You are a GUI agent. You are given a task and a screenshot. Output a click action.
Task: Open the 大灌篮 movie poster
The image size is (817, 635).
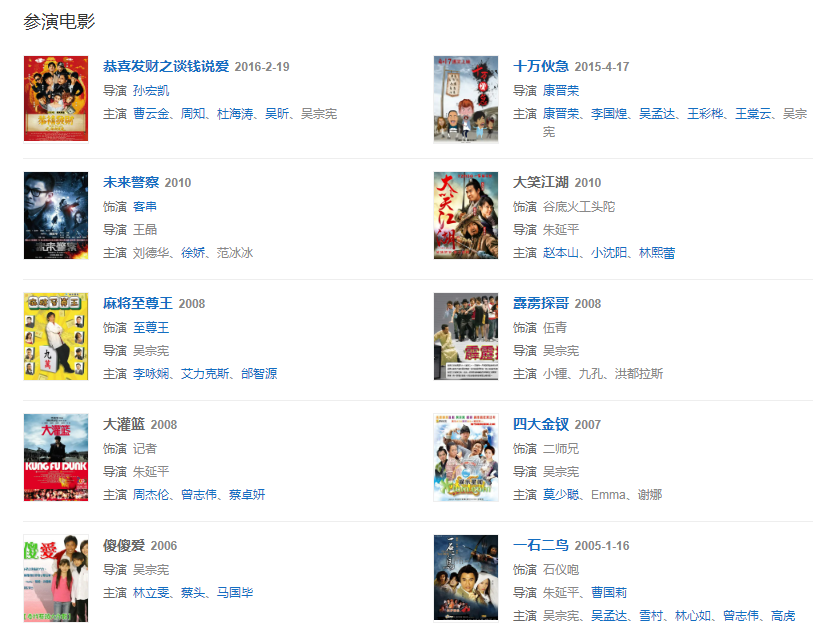click(56, 457)
